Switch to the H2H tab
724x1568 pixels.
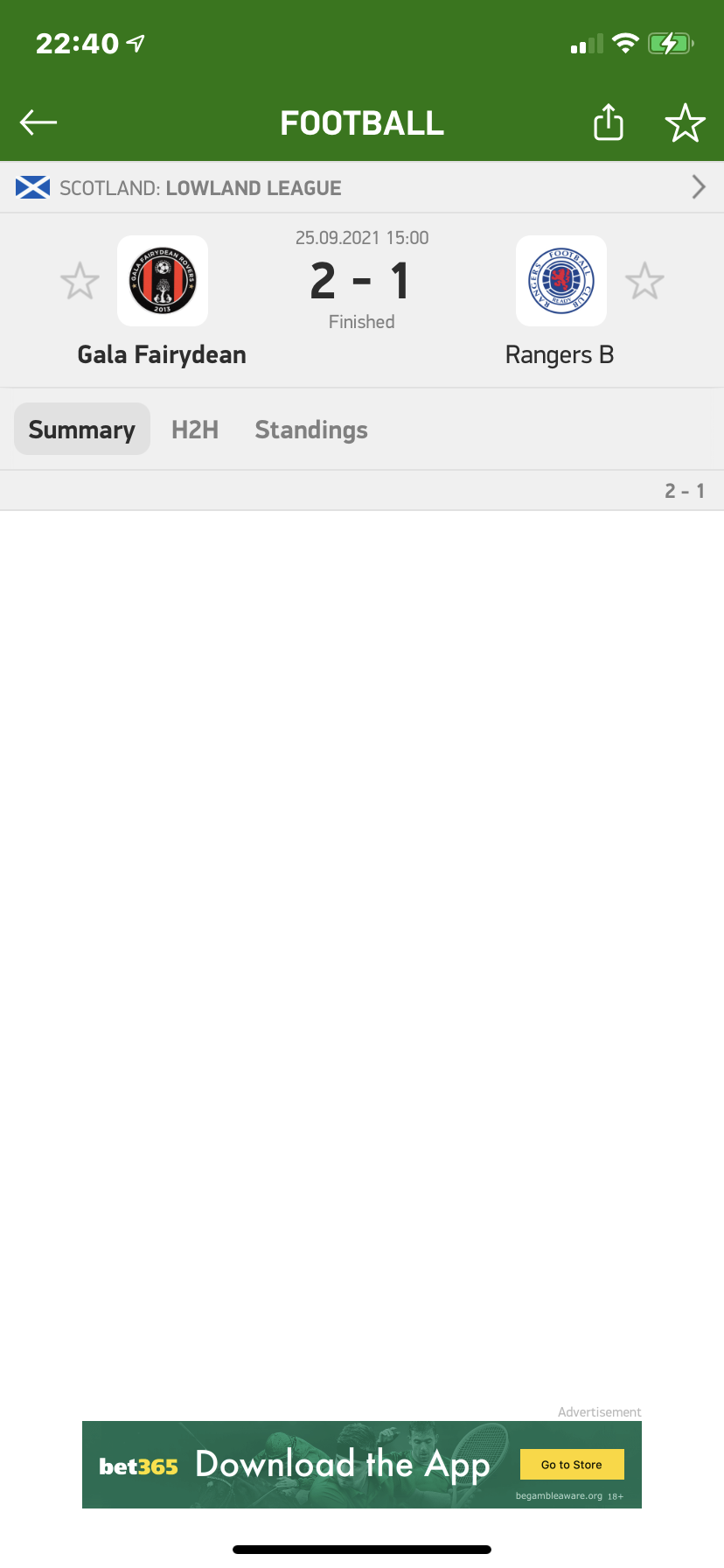tap(195, 430)
